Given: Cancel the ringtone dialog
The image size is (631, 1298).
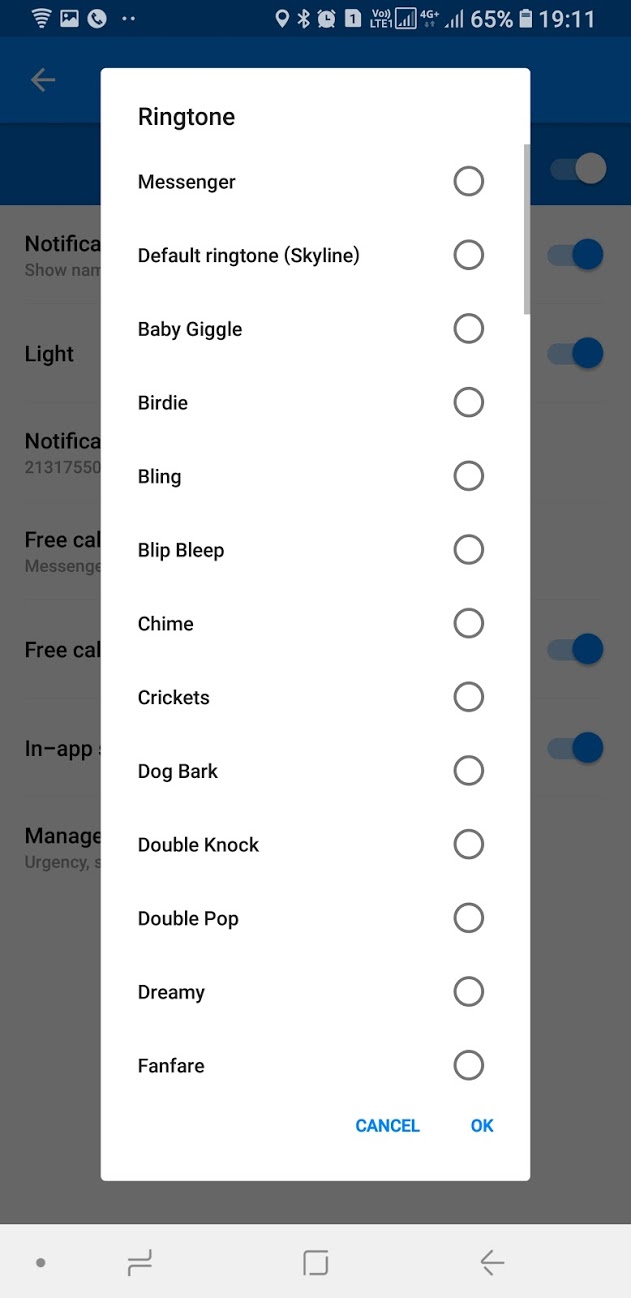Looking at the screenshot, I should pyautogui.click(x=387, y=1126).
